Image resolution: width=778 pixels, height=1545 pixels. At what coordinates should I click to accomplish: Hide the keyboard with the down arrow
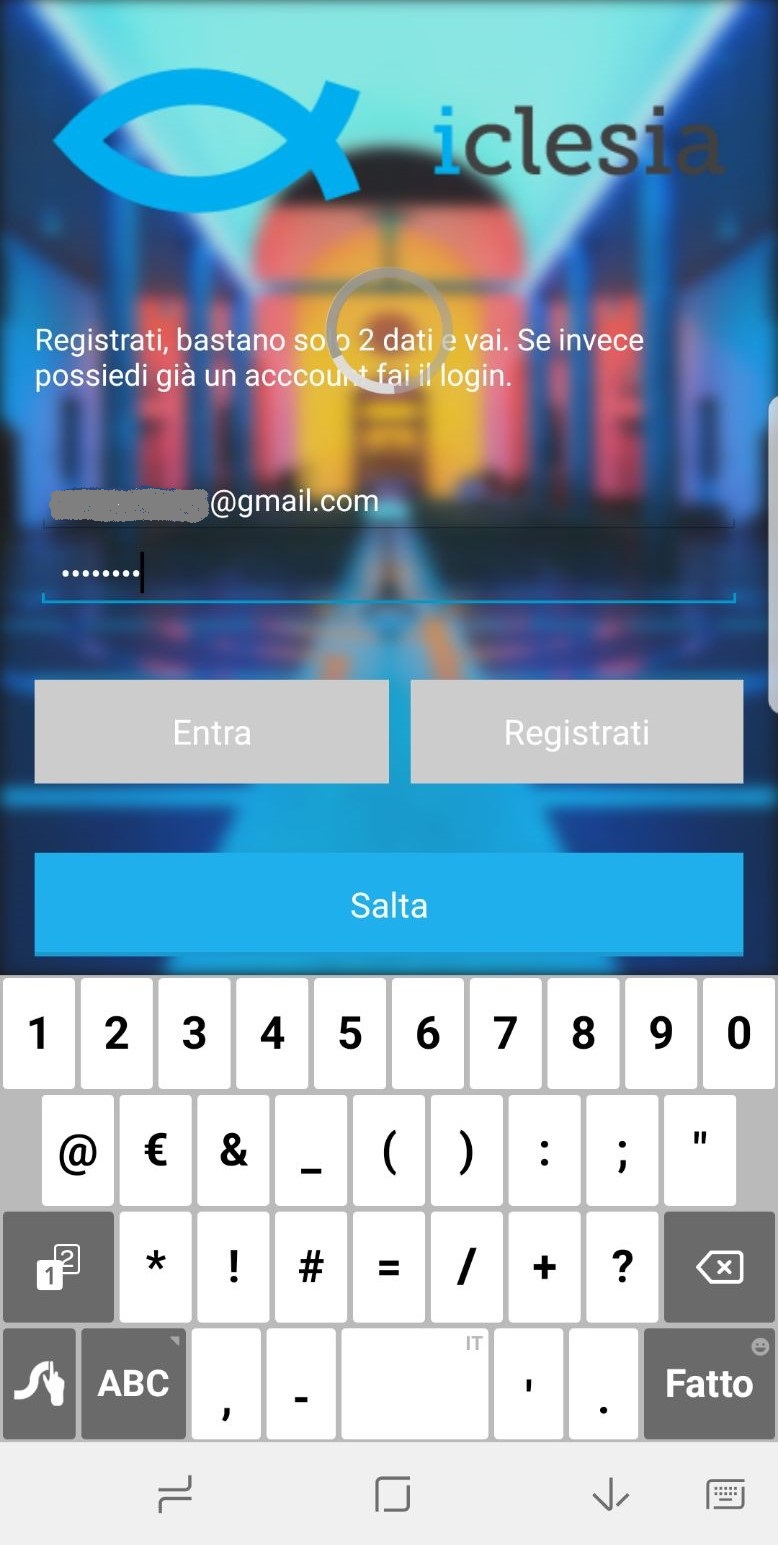[610, 1495]
